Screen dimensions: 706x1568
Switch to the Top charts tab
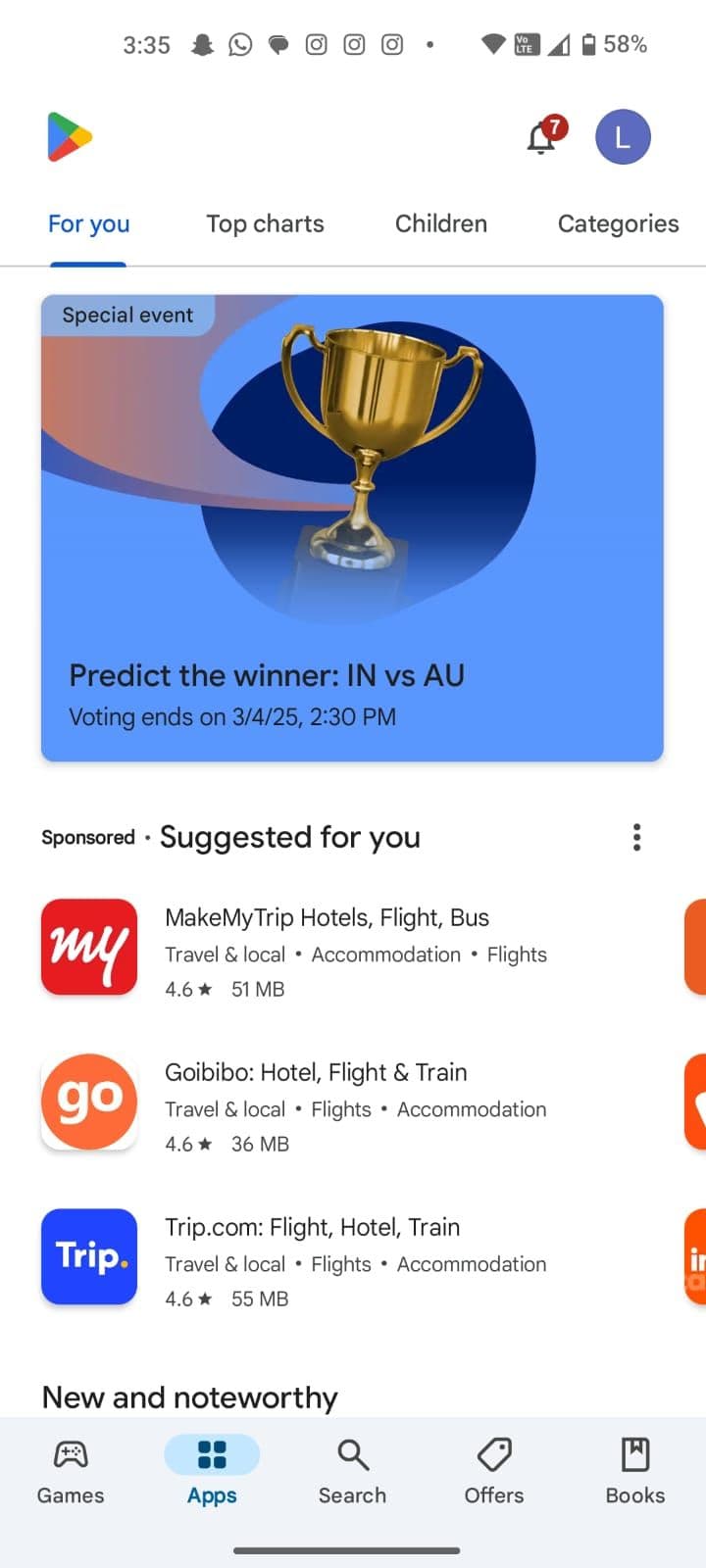point(265,223)
